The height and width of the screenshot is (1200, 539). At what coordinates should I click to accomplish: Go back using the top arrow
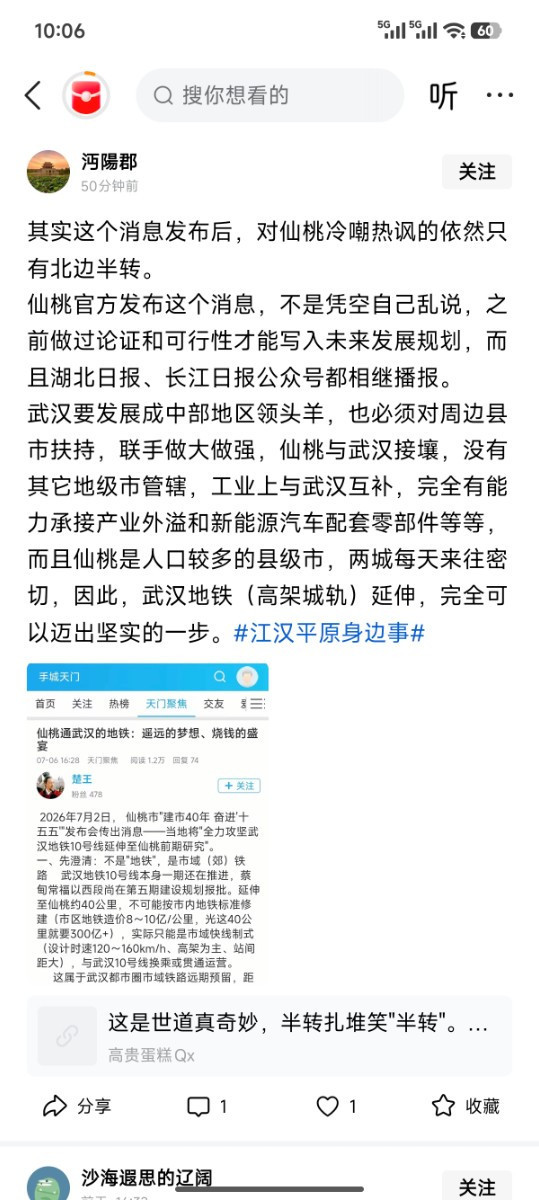tap(33, 96)
